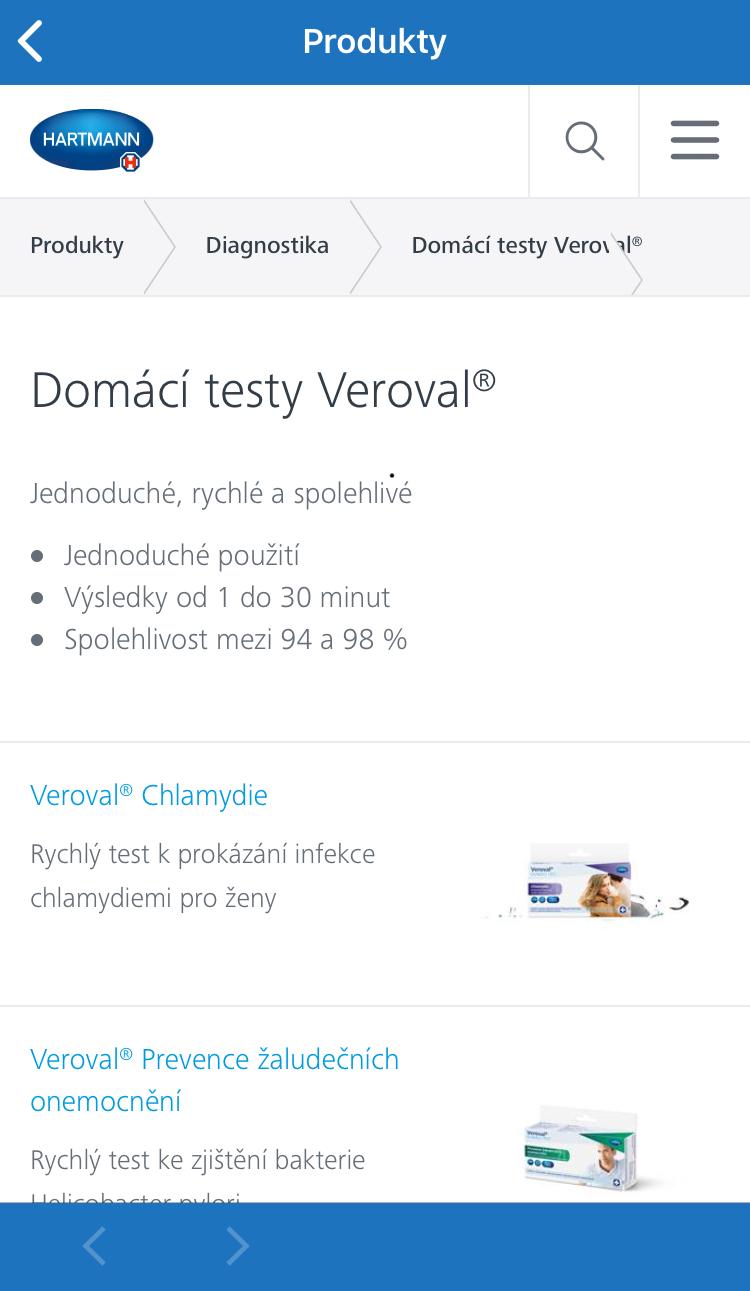Screen dimensions: 750x1291
Task: Navigate forward with the bottom toolbar arrow
Action: 237,1247
